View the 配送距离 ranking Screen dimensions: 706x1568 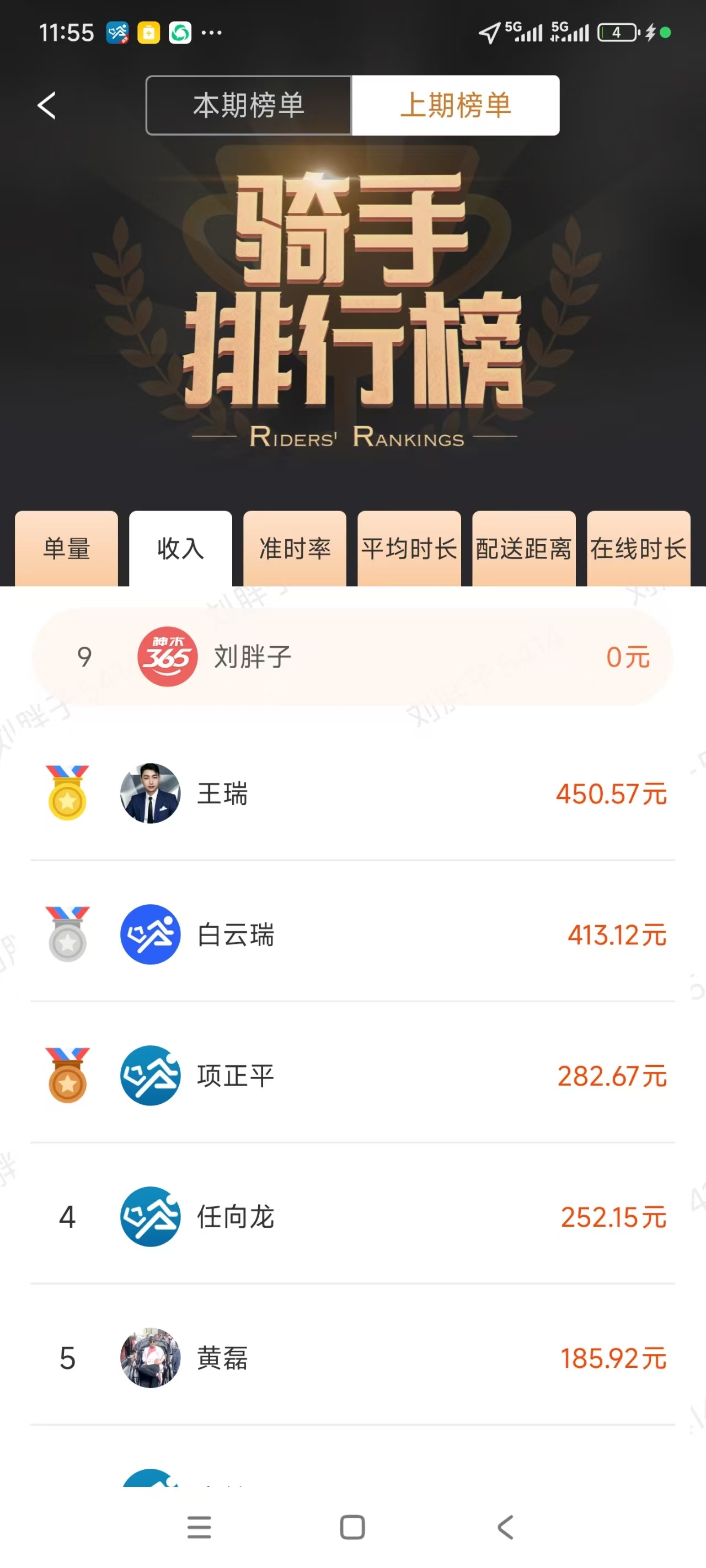tap(523, 549)
